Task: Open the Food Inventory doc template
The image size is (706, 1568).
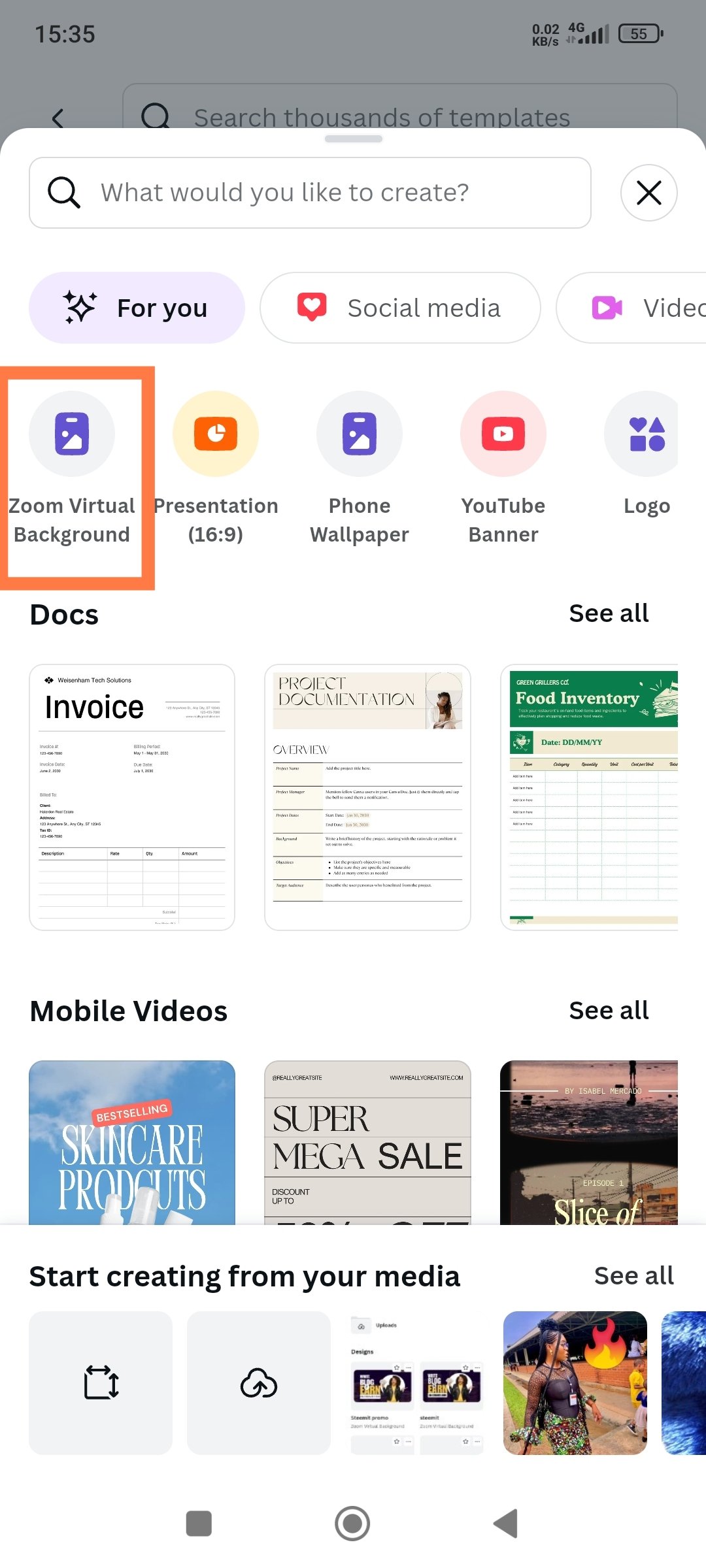Action: coord(590,797)
